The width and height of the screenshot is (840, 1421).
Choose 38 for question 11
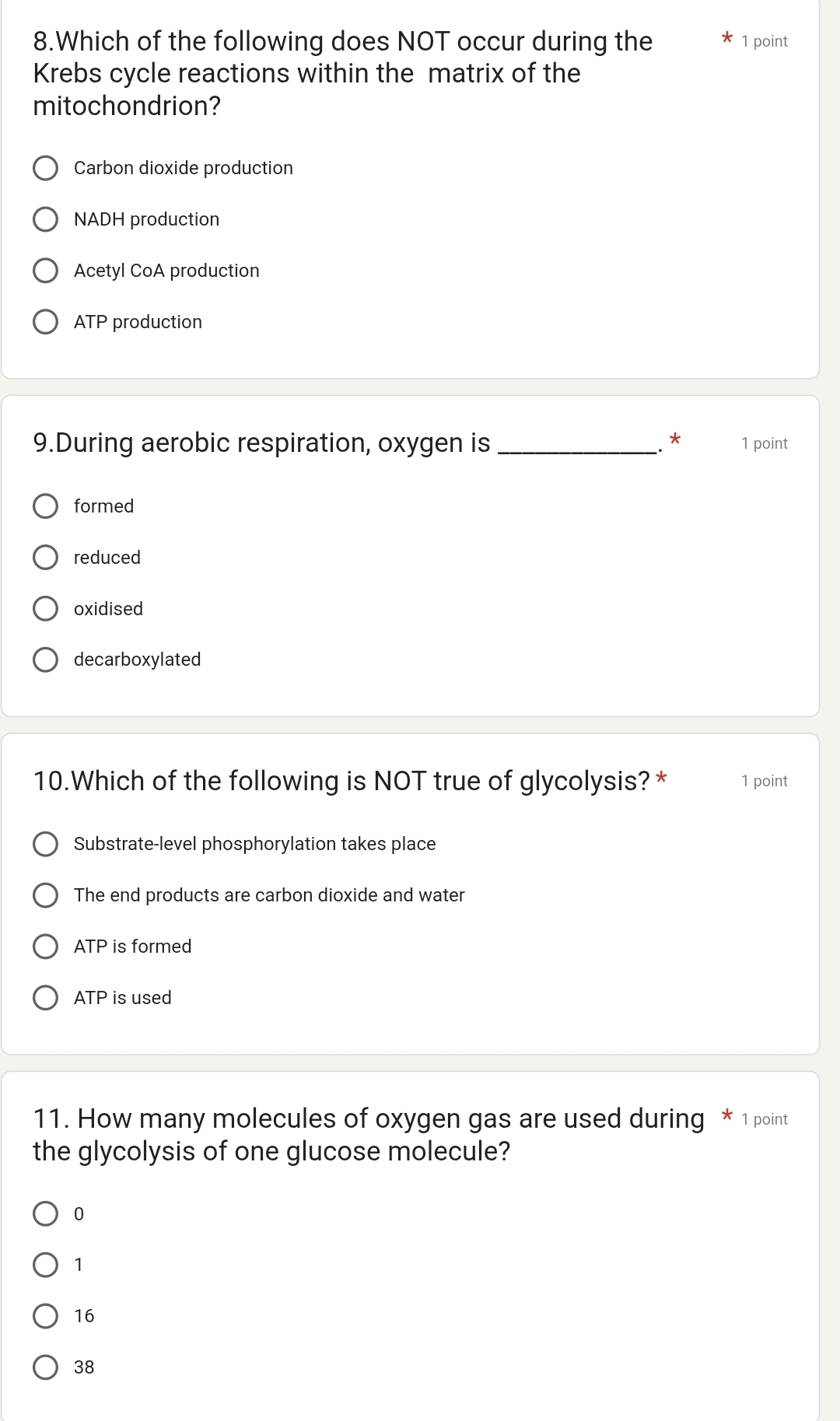click(46, 1366)
